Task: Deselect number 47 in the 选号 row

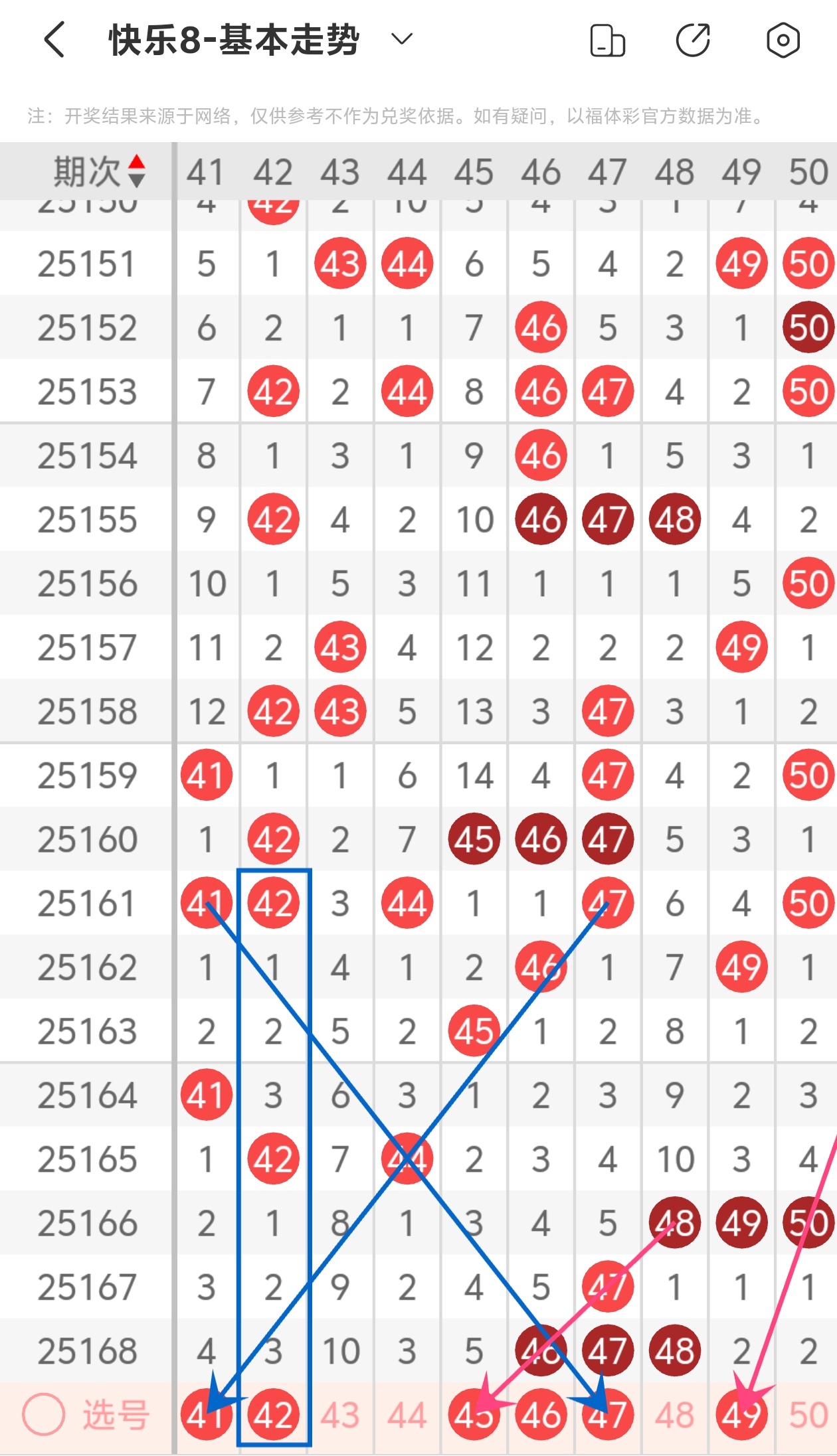Action: tap(608, 1415)
